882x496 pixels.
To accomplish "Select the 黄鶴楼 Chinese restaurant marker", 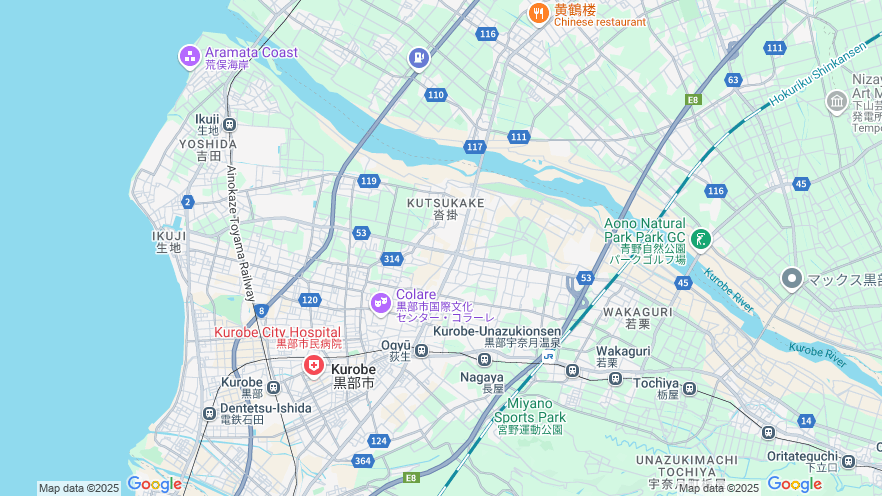I will [x=538, y=13].
